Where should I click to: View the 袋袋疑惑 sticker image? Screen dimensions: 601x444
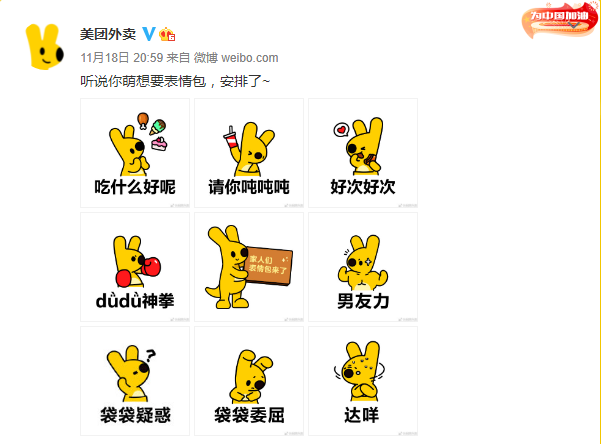tap(134, 381)
